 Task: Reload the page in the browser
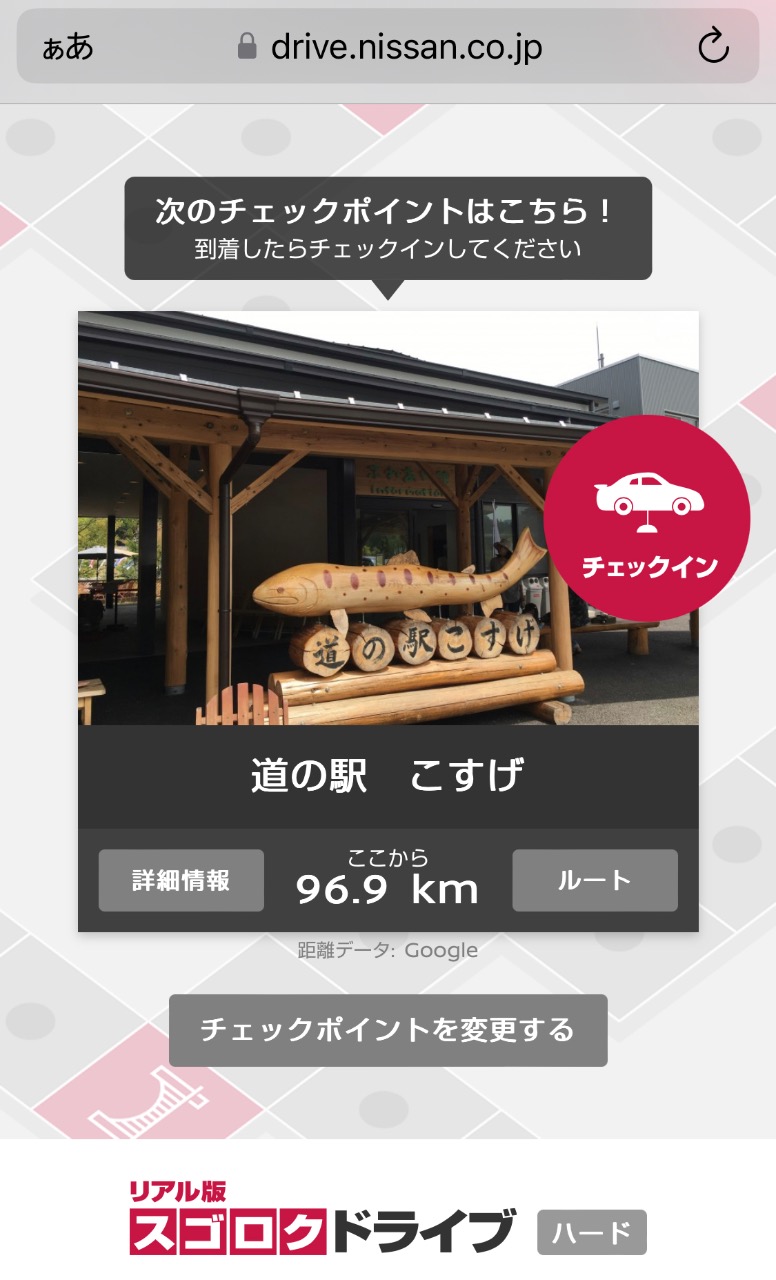click(x=713, y=46)
